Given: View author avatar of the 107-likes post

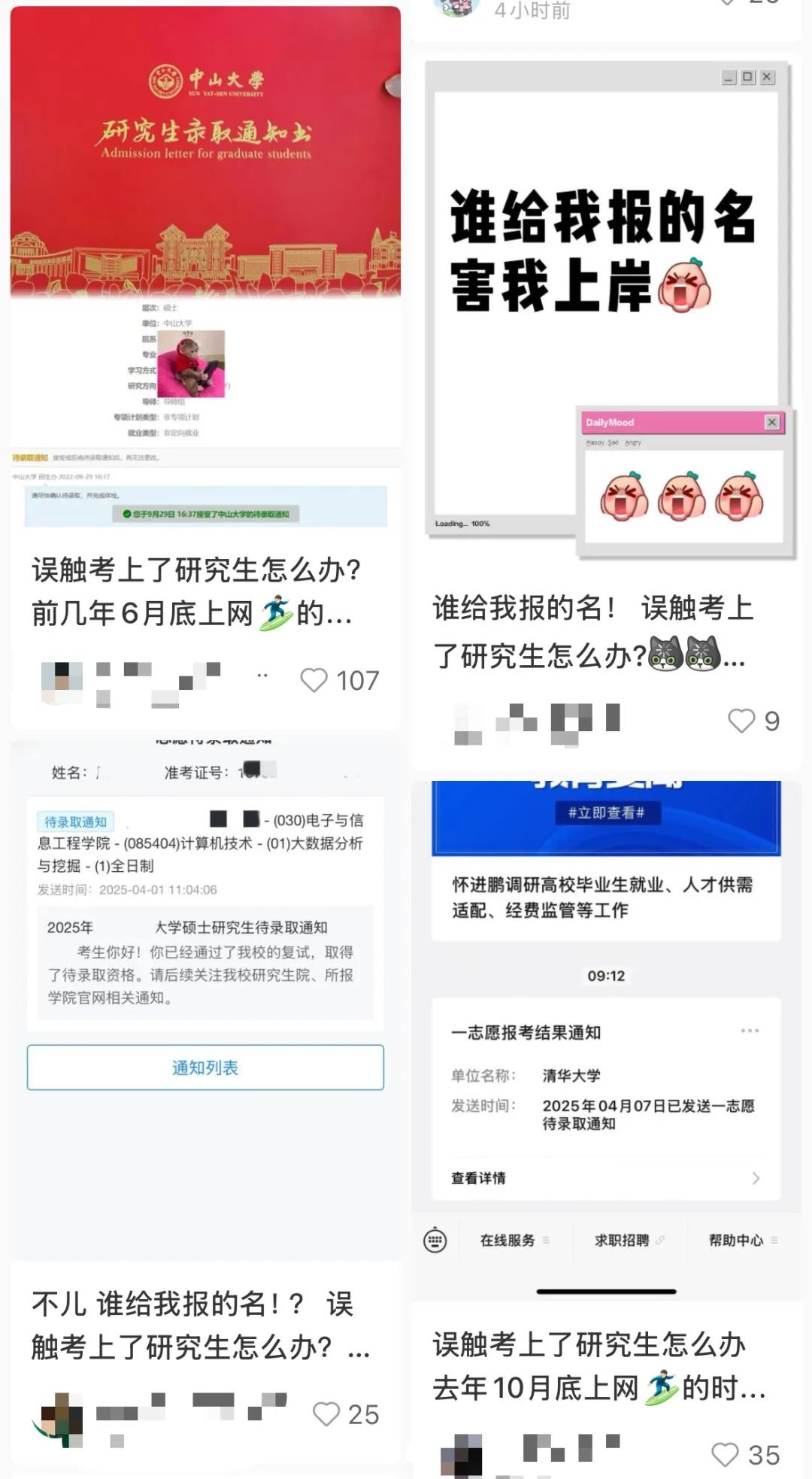Looking at the screenshot, I should pyautogui.click(x=62, y=681).
